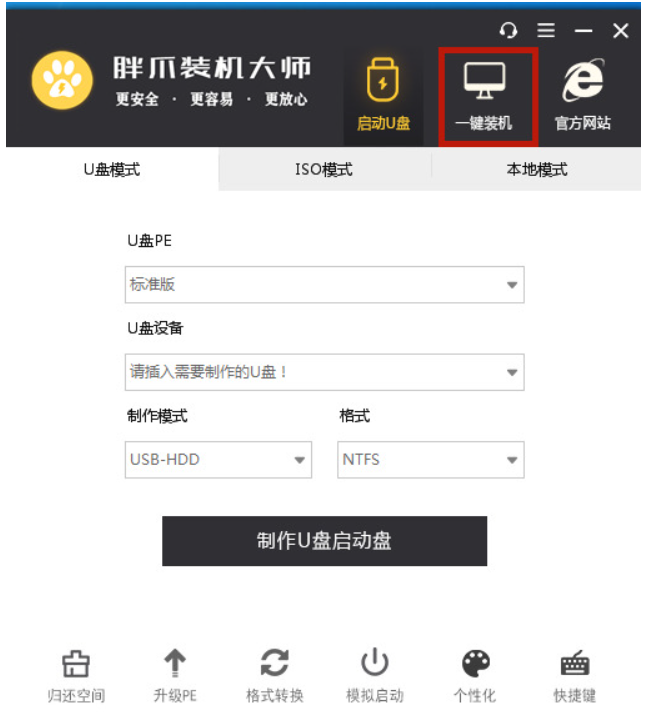Expand the U盘设备 dropdown
The height and width of the screenshot is (716, 647).
[324, 373]
